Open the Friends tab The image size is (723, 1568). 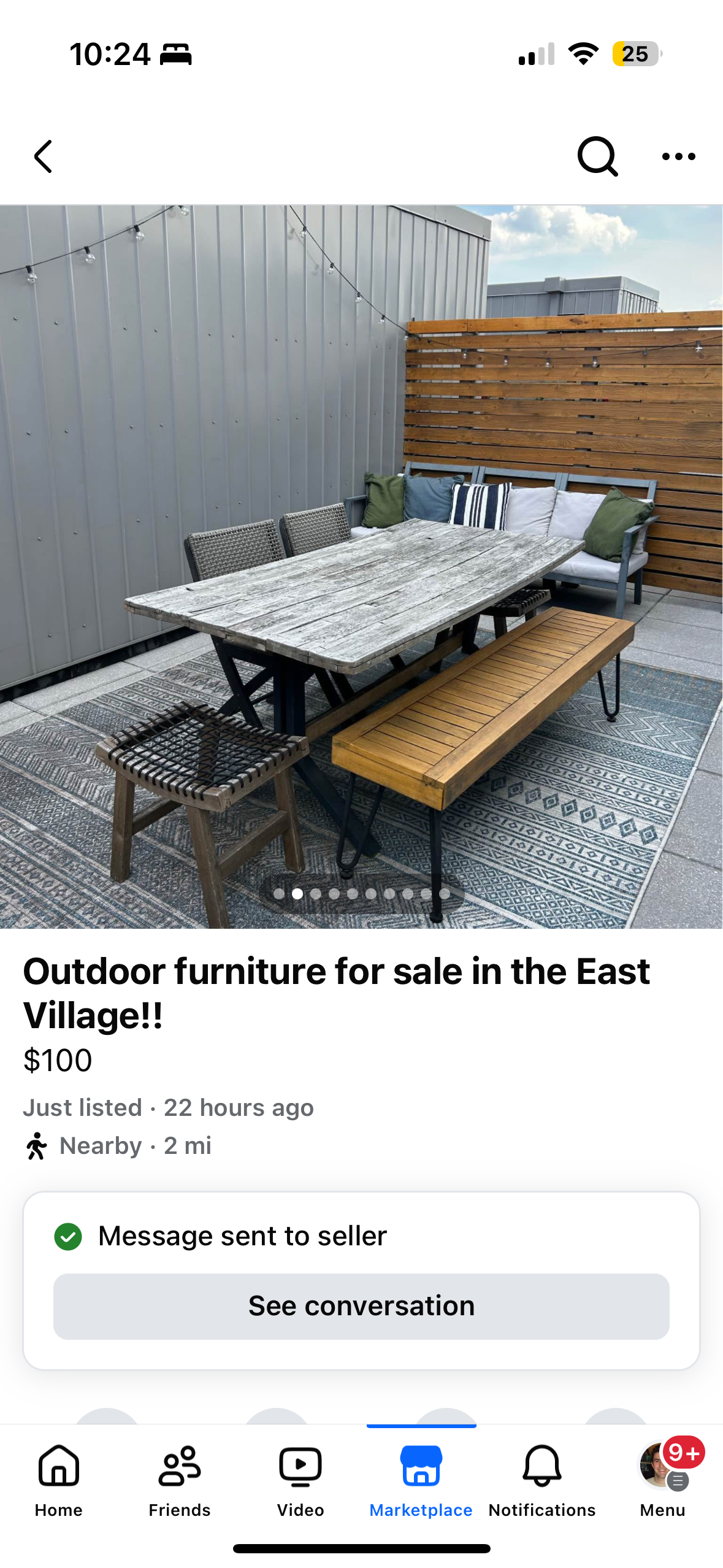(x=179, y=1478)
